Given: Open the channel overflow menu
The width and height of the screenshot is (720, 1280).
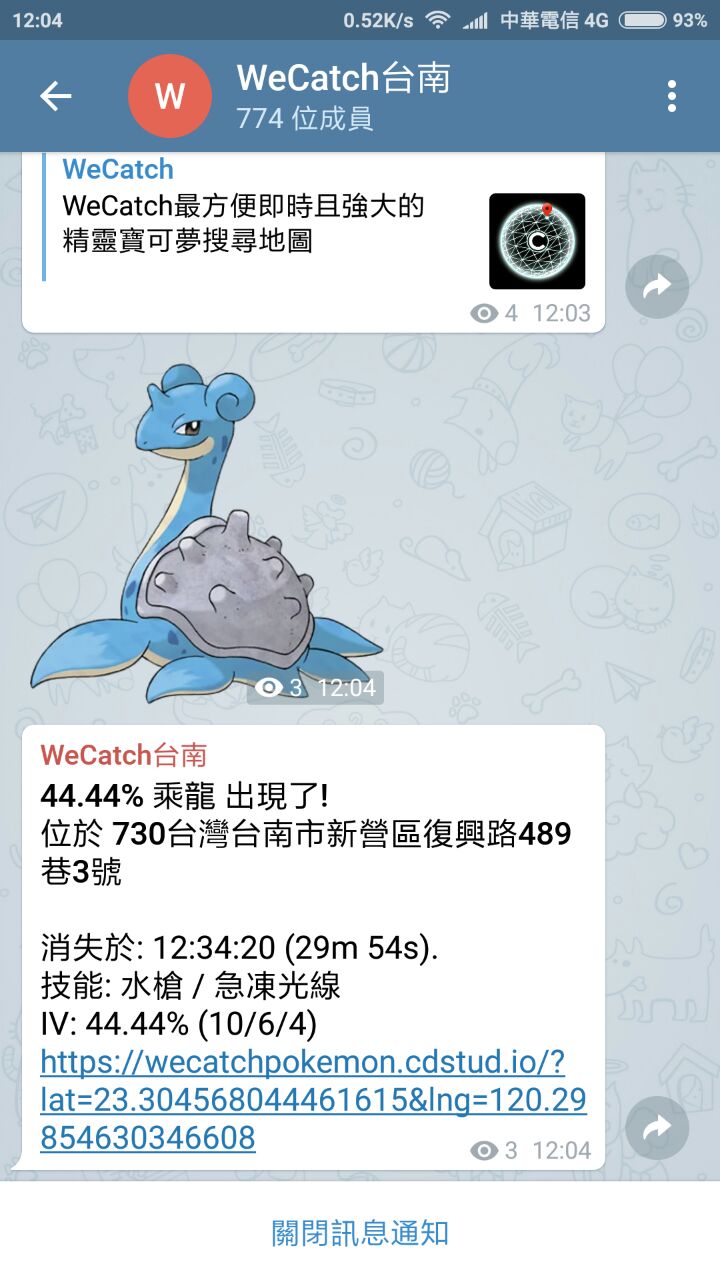Looking at the screenshot, I should [672, 96].
